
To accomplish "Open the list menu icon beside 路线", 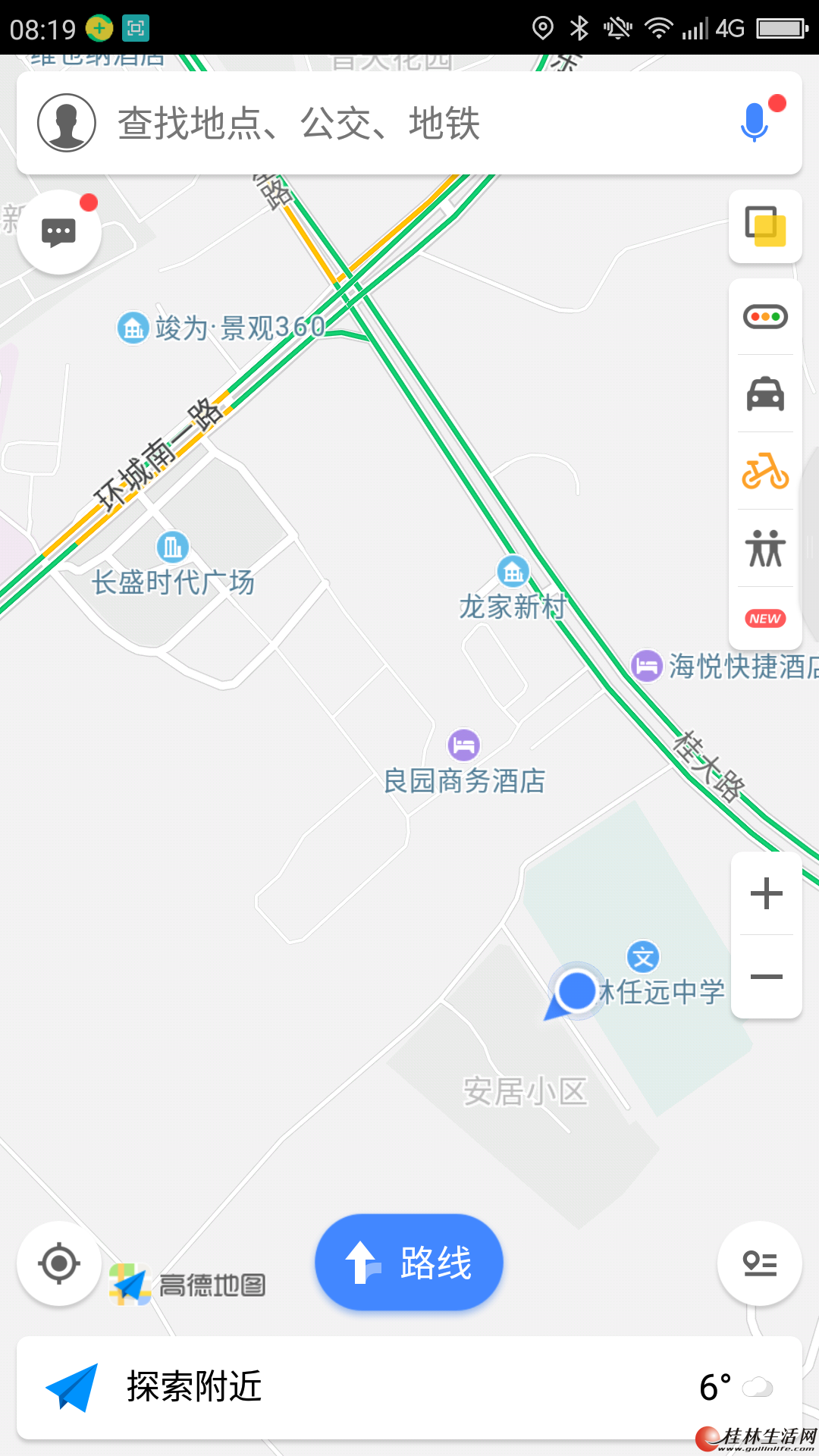I will [x=759, y=1263].
